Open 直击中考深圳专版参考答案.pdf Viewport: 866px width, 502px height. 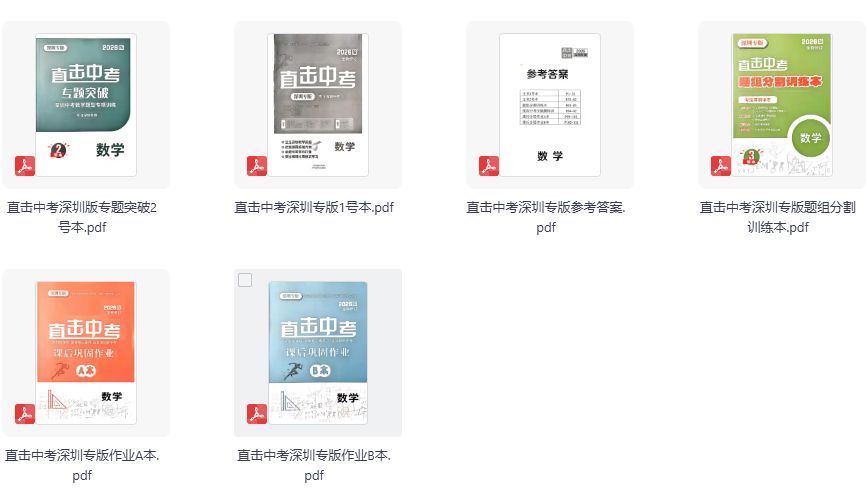[549, 104]
